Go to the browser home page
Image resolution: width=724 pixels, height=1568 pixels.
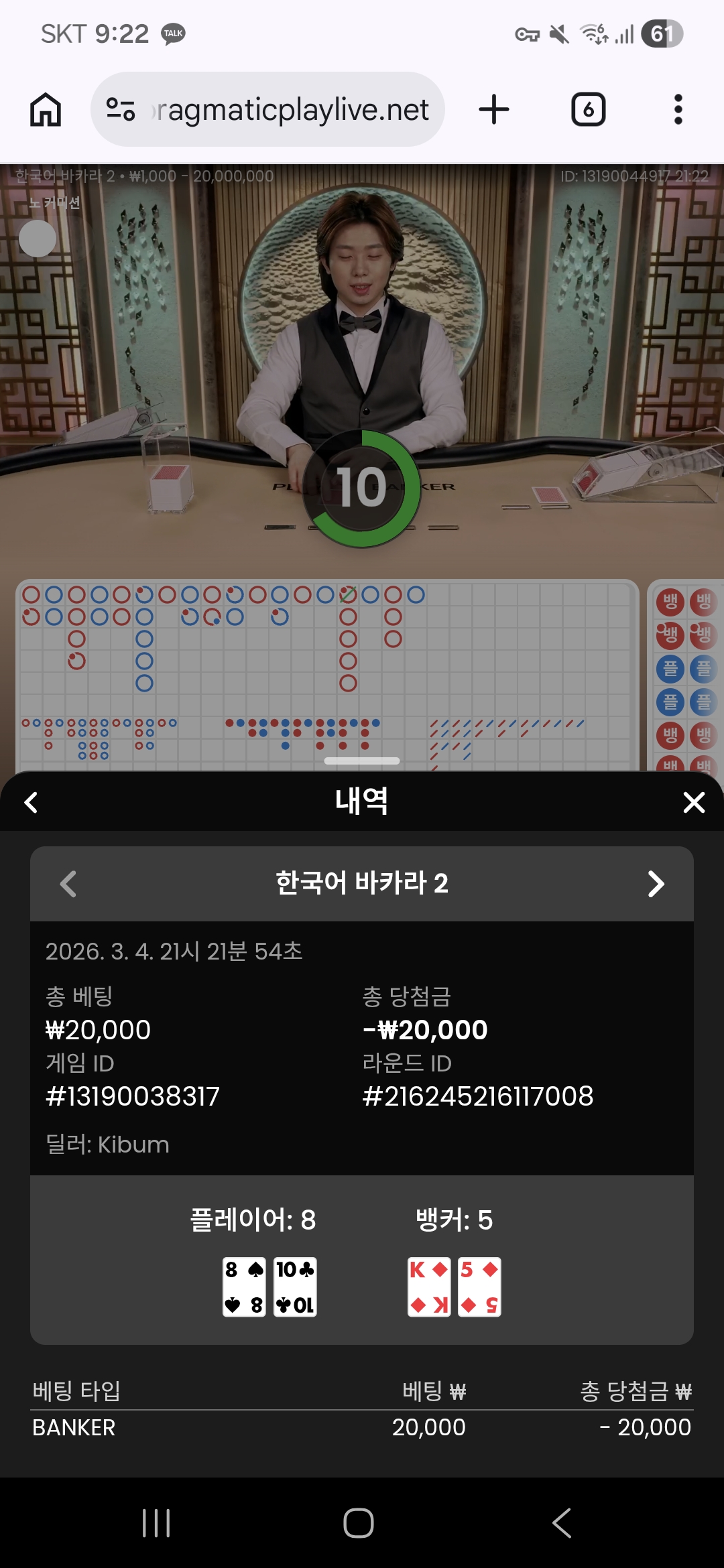coord(46,109)
